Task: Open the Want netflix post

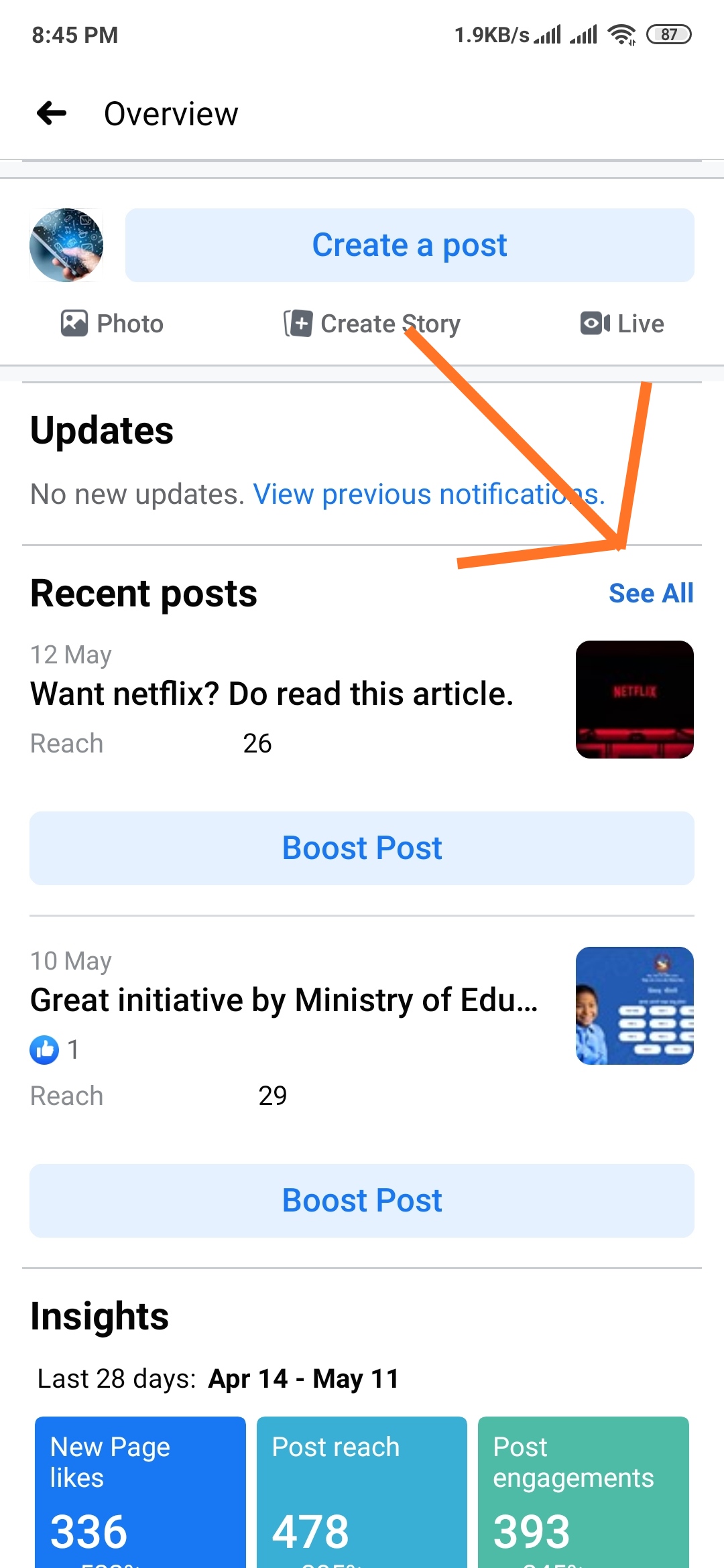Action: (x=271, y=694)
